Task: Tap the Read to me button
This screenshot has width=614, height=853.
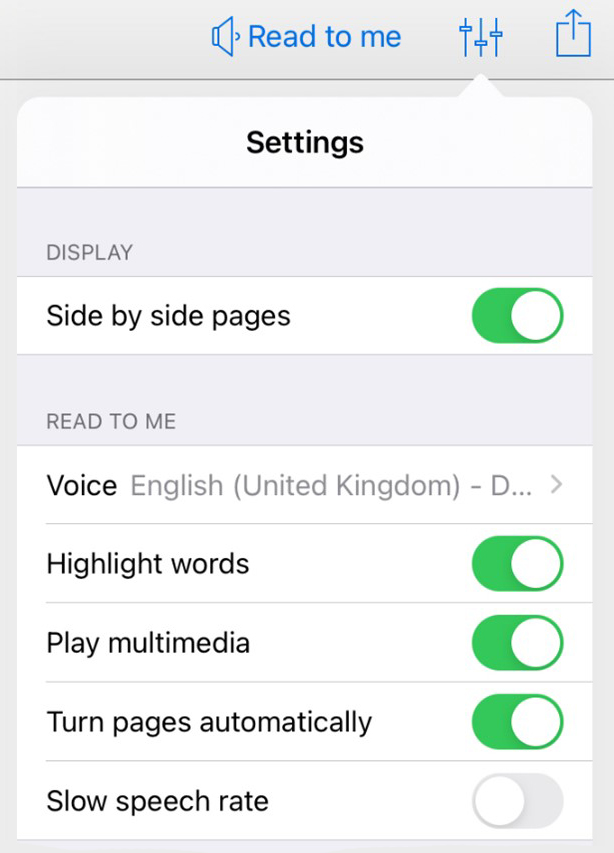Action: click(307, 38)
